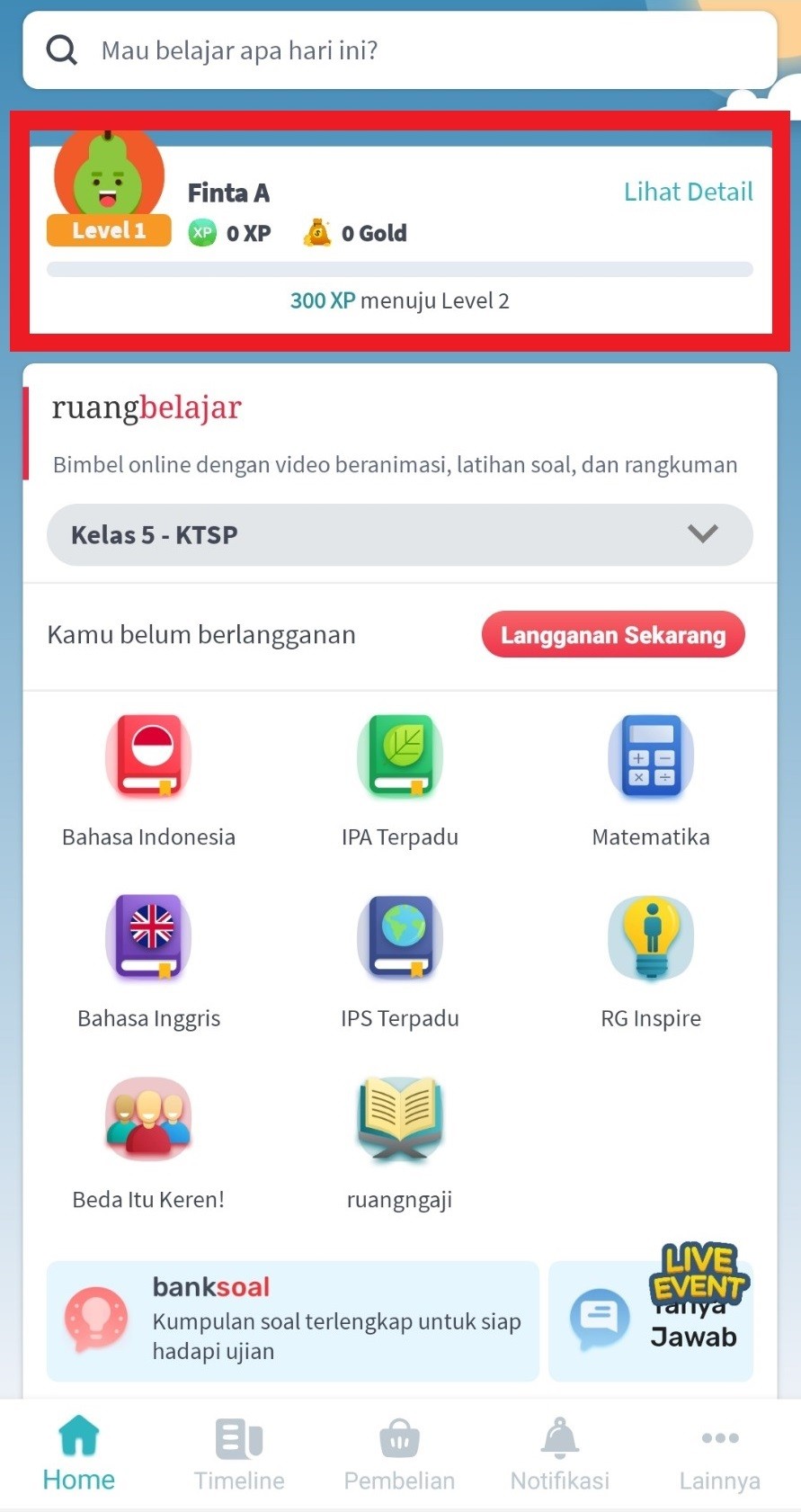Screen dimensions: 801x1512
Task: Switch to the Timeline tab
Action: click(239, 1454)
